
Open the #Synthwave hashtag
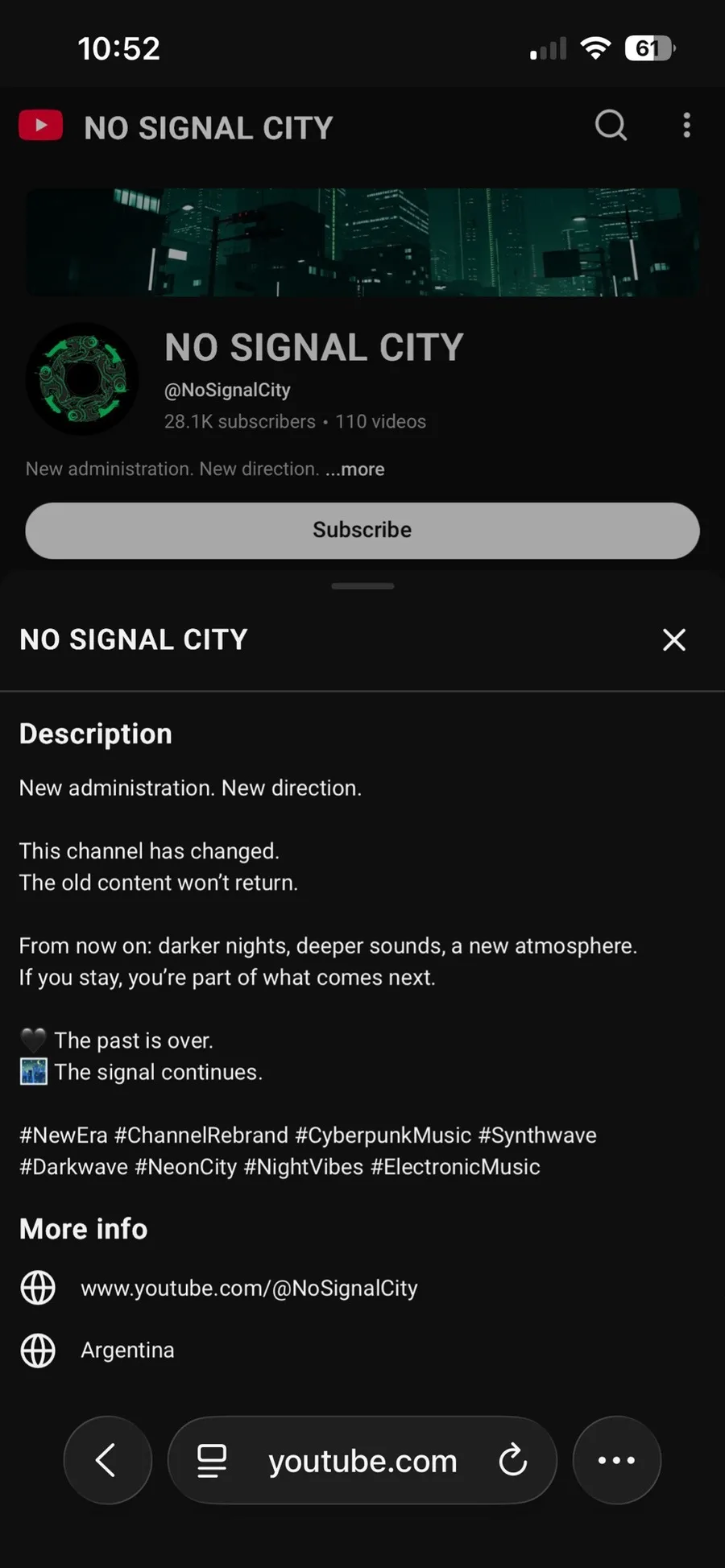(537, 1136)
